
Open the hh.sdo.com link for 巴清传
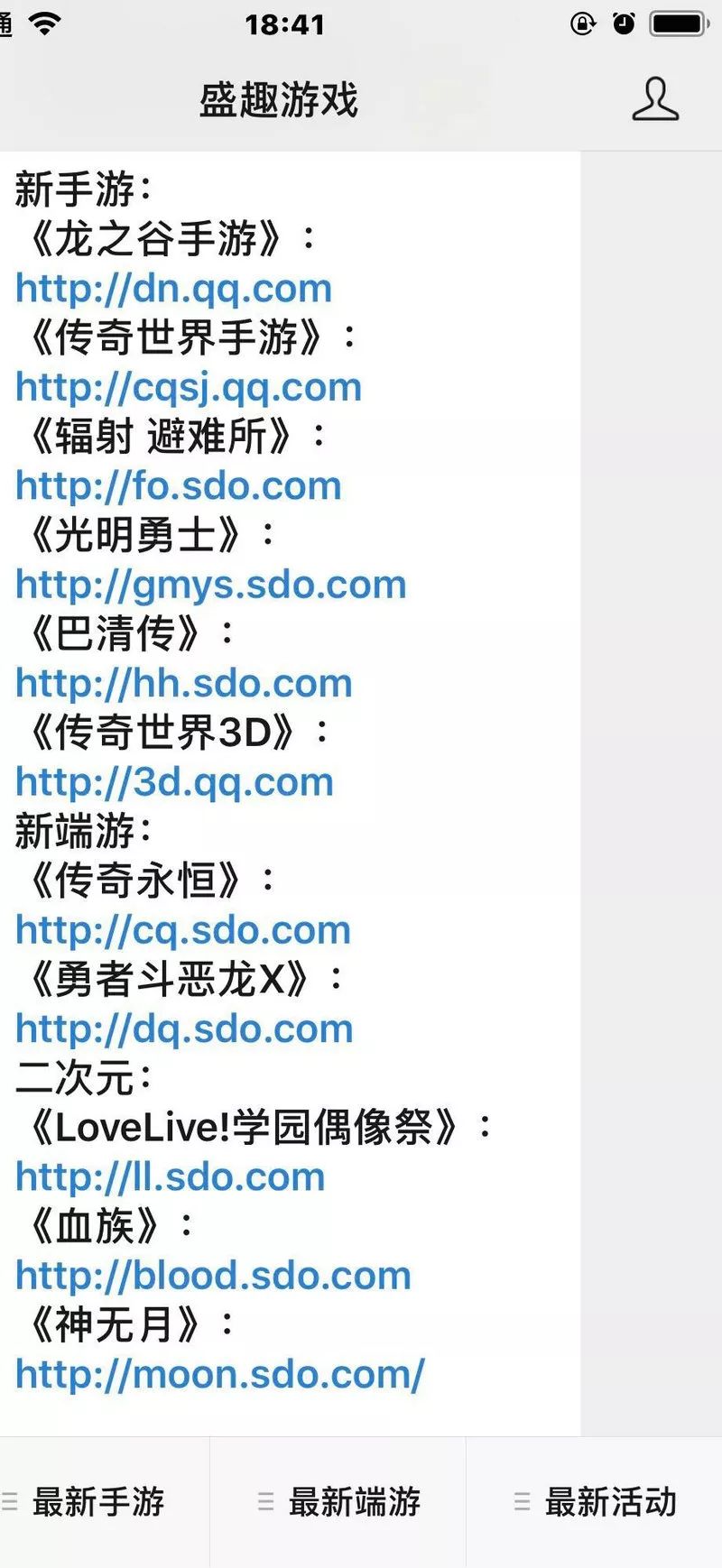point(181,683)
